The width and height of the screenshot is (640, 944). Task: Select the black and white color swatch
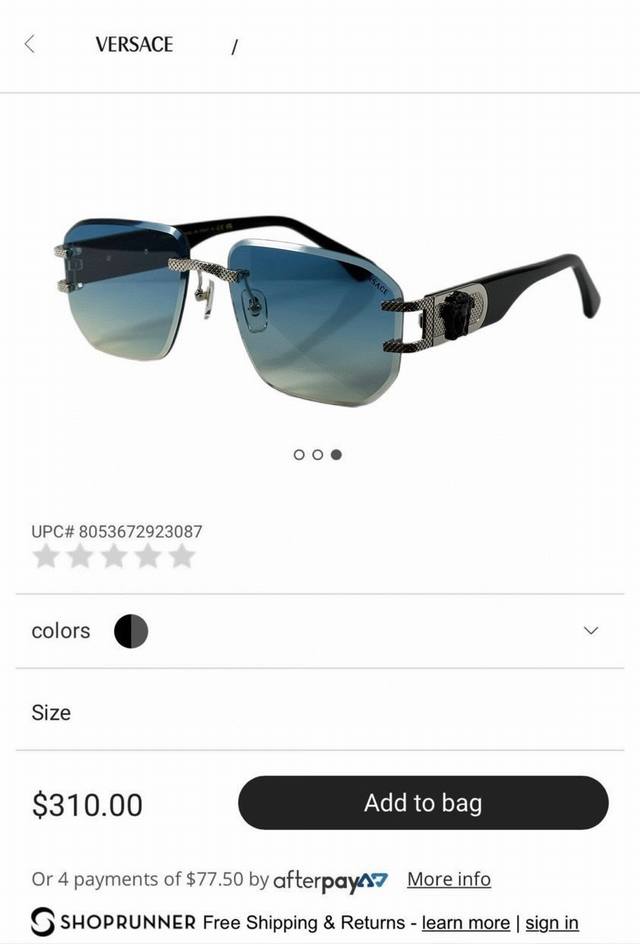pos(131,631)
